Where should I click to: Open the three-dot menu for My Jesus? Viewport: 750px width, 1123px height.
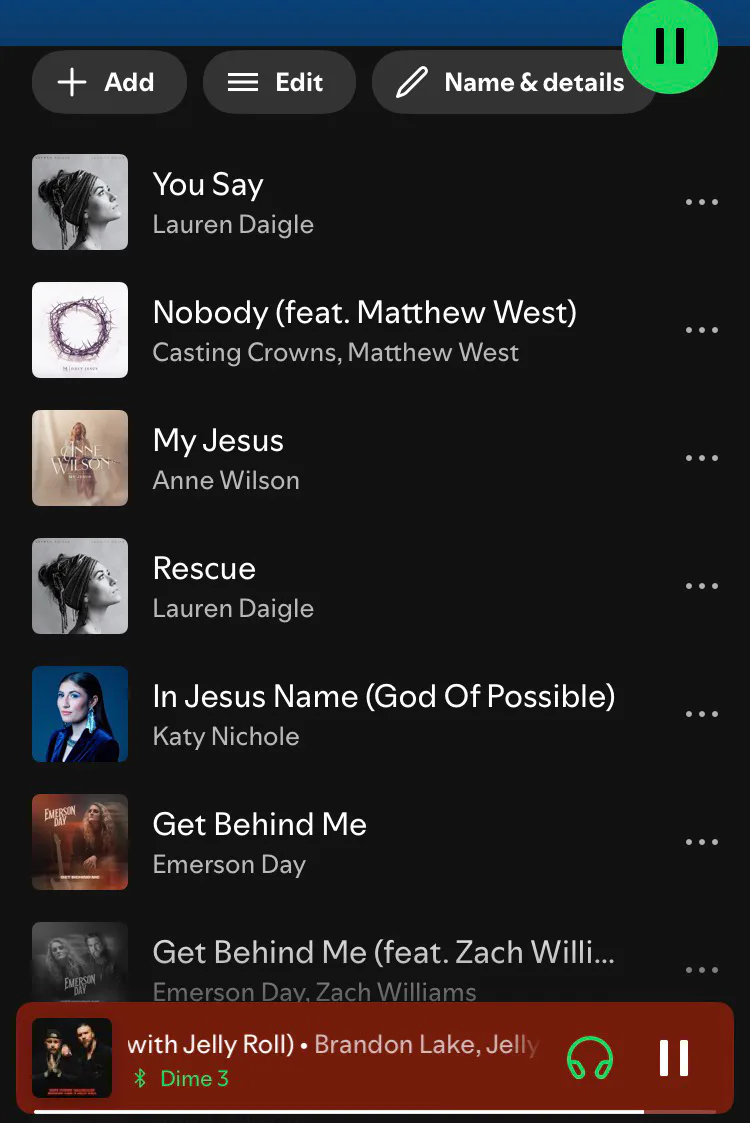702,458
